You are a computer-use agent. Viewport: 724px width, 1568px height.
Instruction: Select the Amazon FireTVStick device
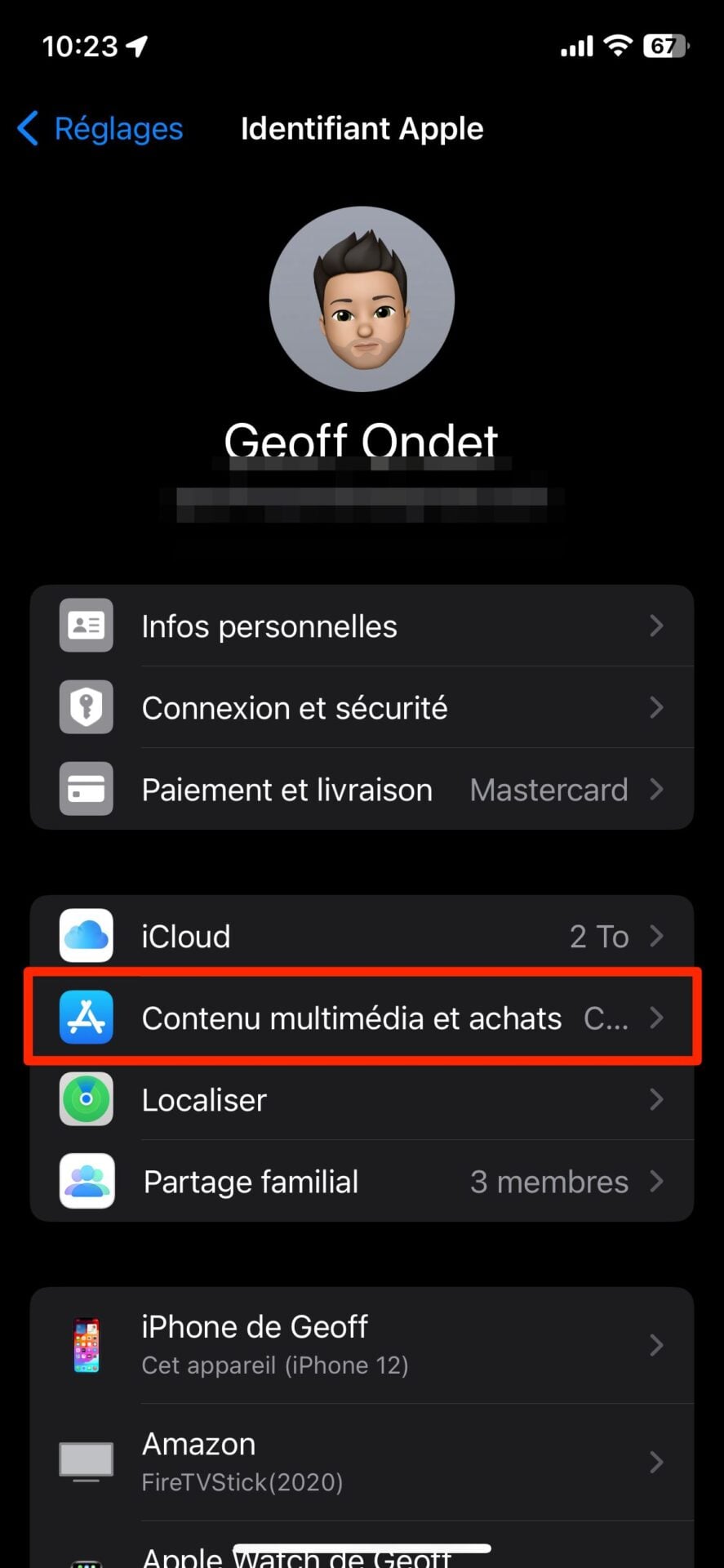(x=362, y=1462)
